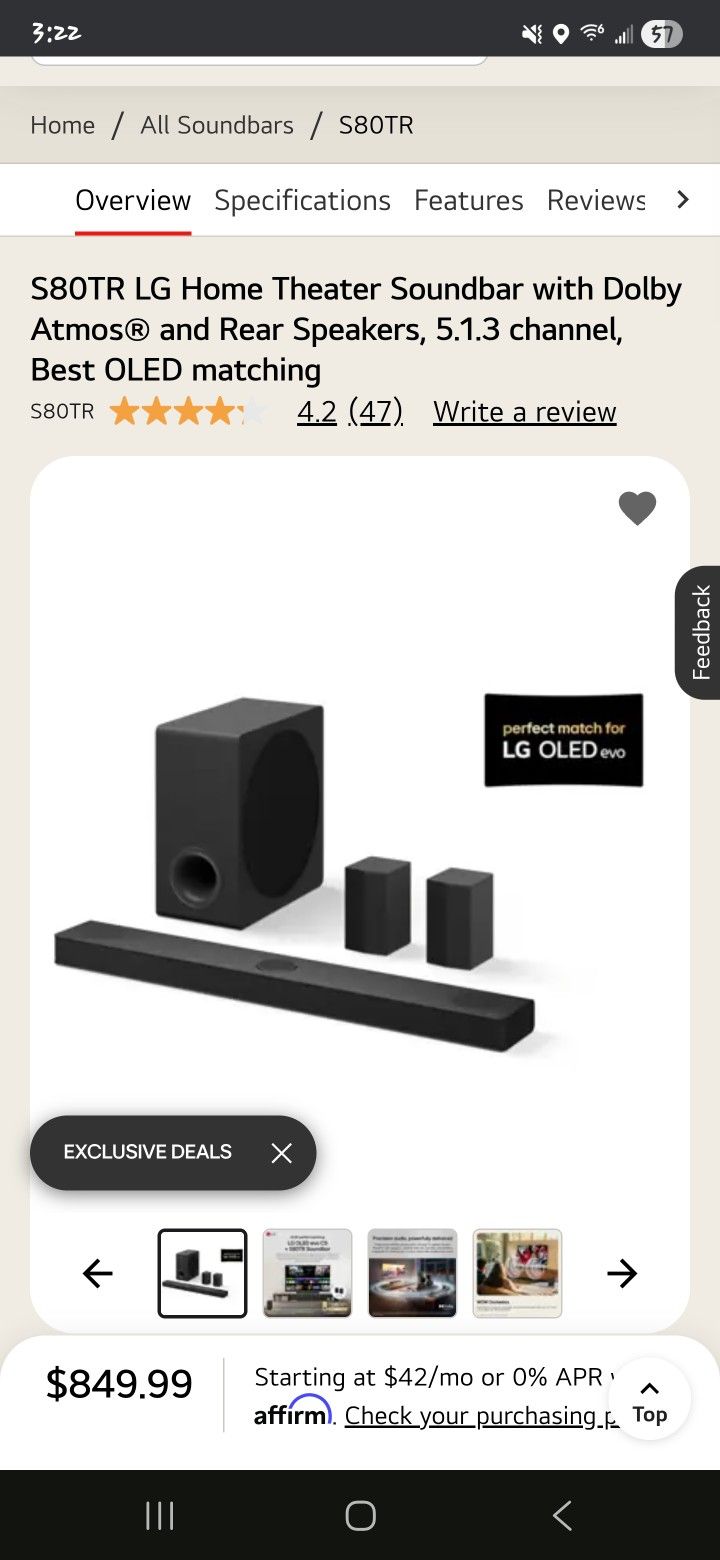Add the soundbar to wishlist with the heart
Image resolution: width=720 pixels, height=1560 pixels.
click(637, 509)
